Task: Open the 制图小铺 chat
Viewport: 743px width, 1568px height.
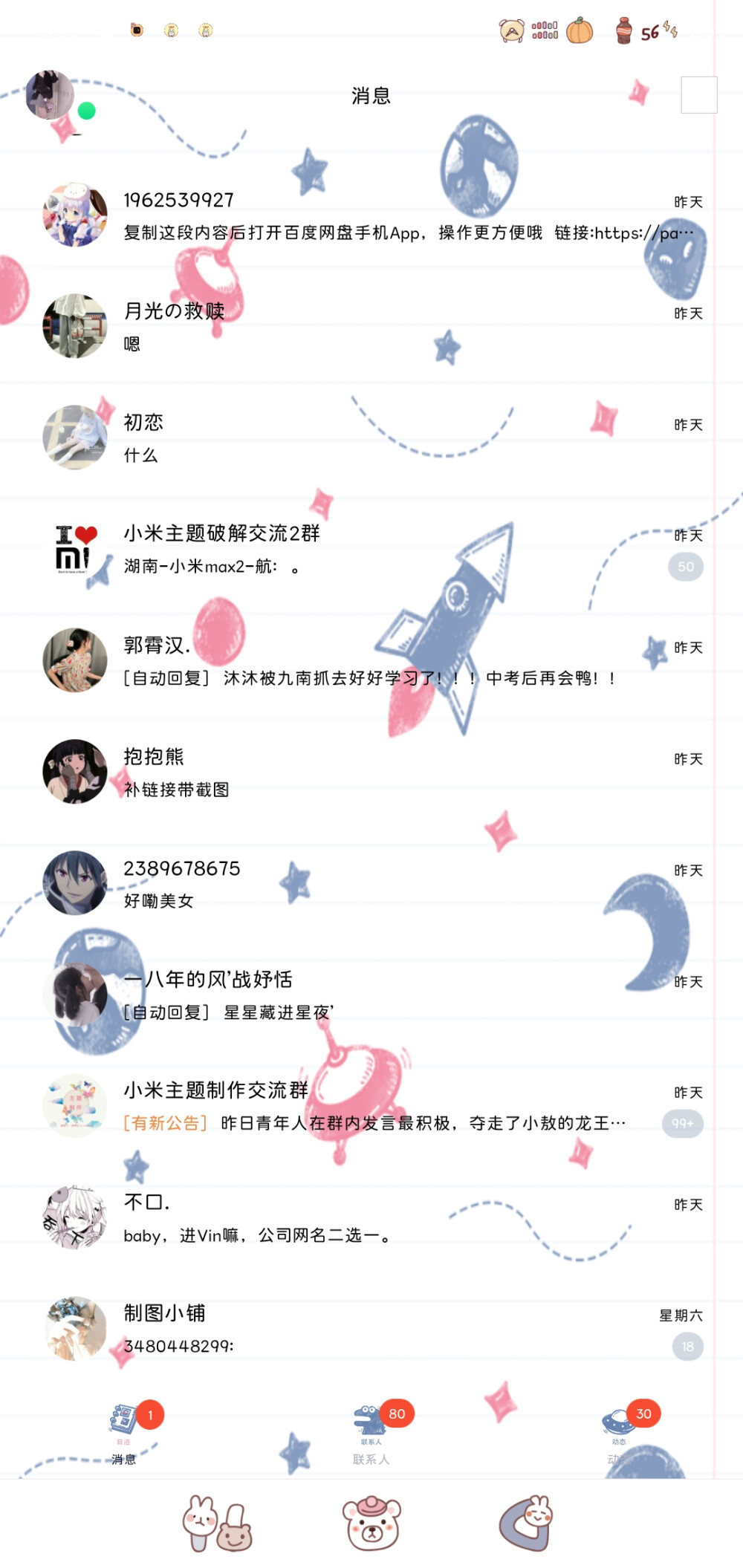Action: click(x=371, y=1330)
